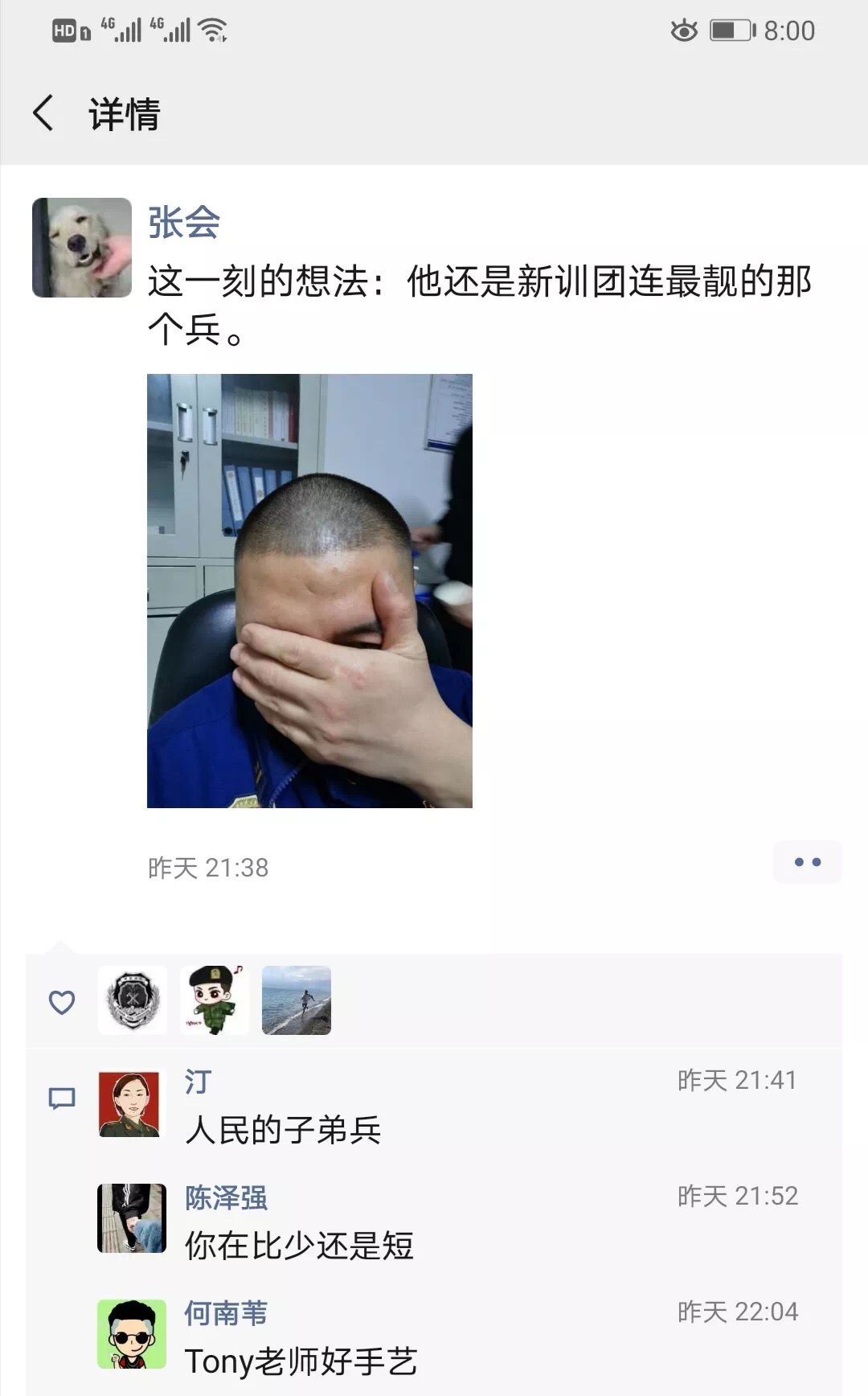Tap the soldier cartoon liker avatar
868x1396 pixels.
(x=215, y=1000)
